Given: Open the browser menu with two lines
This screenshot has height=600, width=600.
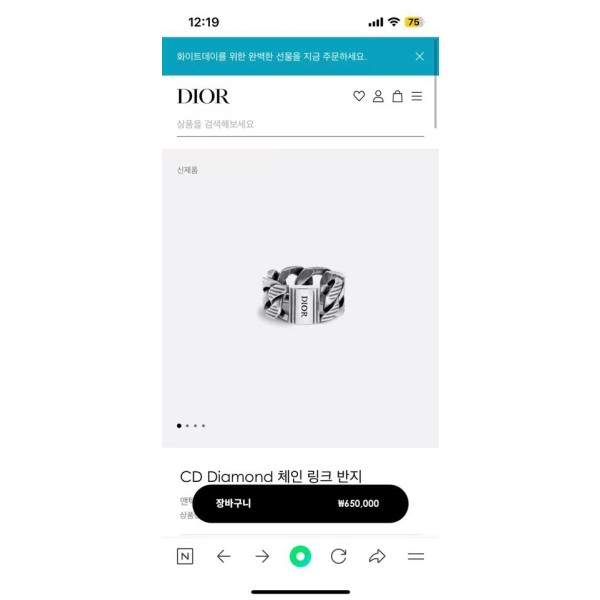Looking at the screenshot, I should tap(416, 557).
